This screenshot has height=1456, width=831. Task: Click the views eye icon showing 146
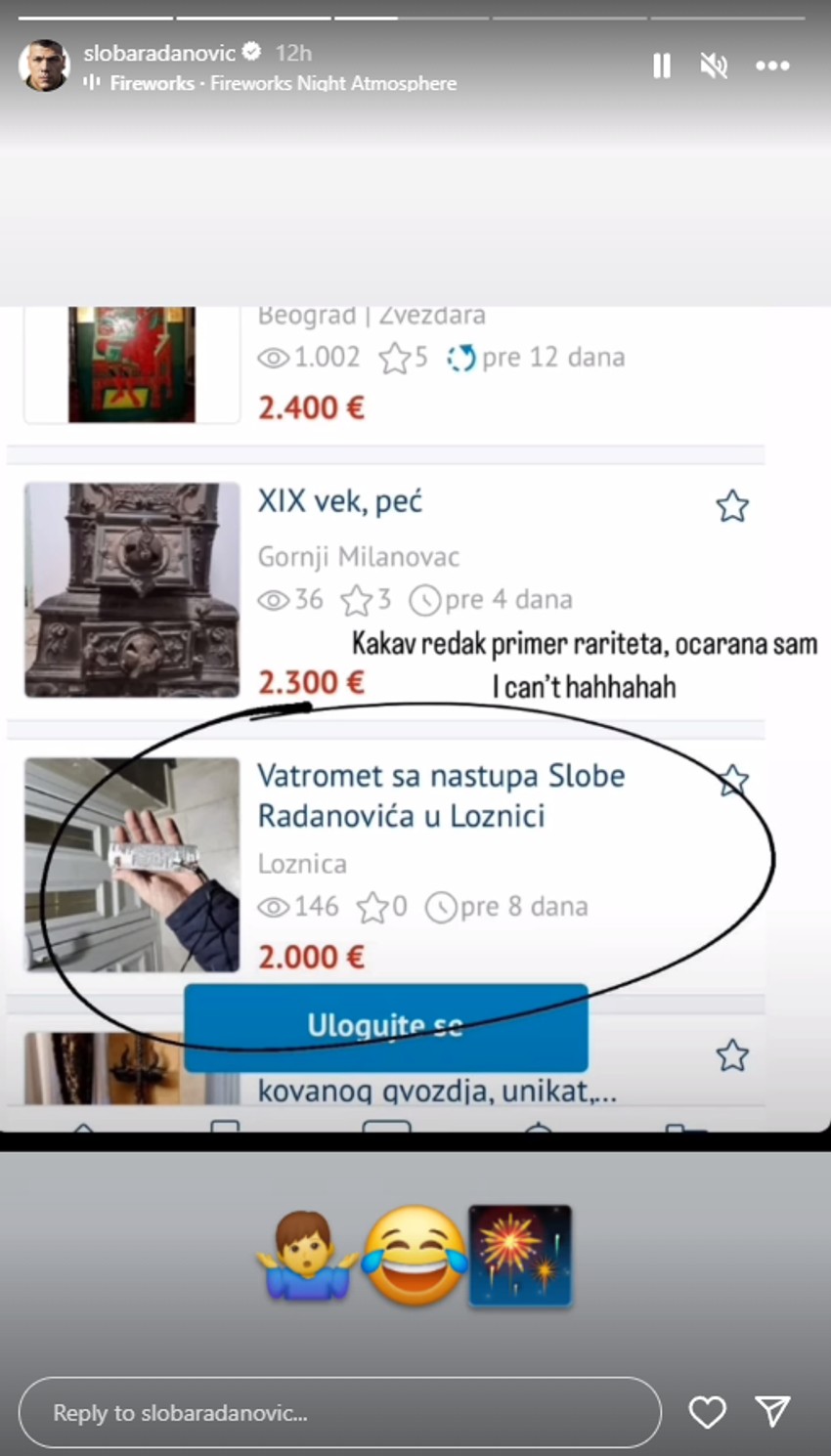(x=274, y=907)
